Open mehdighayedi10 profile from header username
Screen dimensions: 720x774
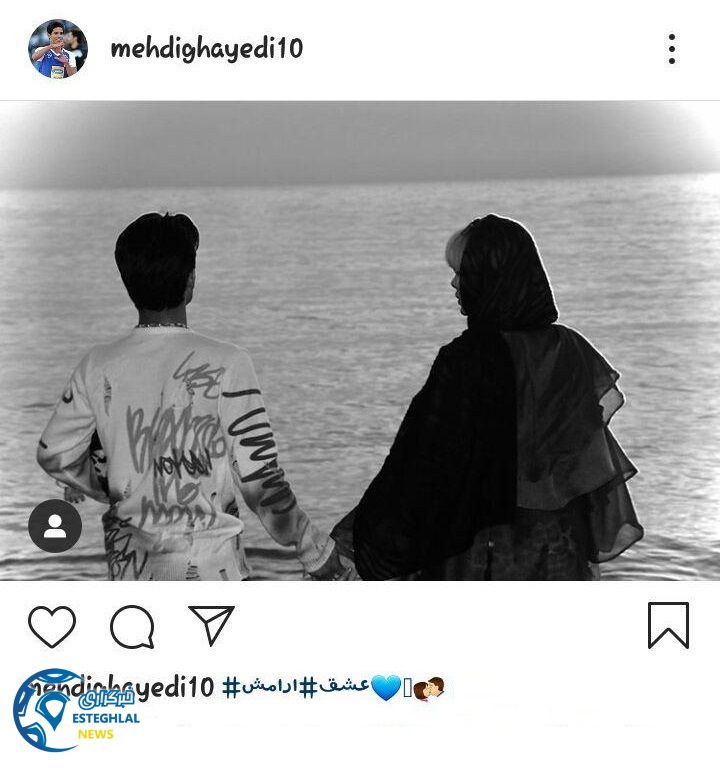pos(206,48)
